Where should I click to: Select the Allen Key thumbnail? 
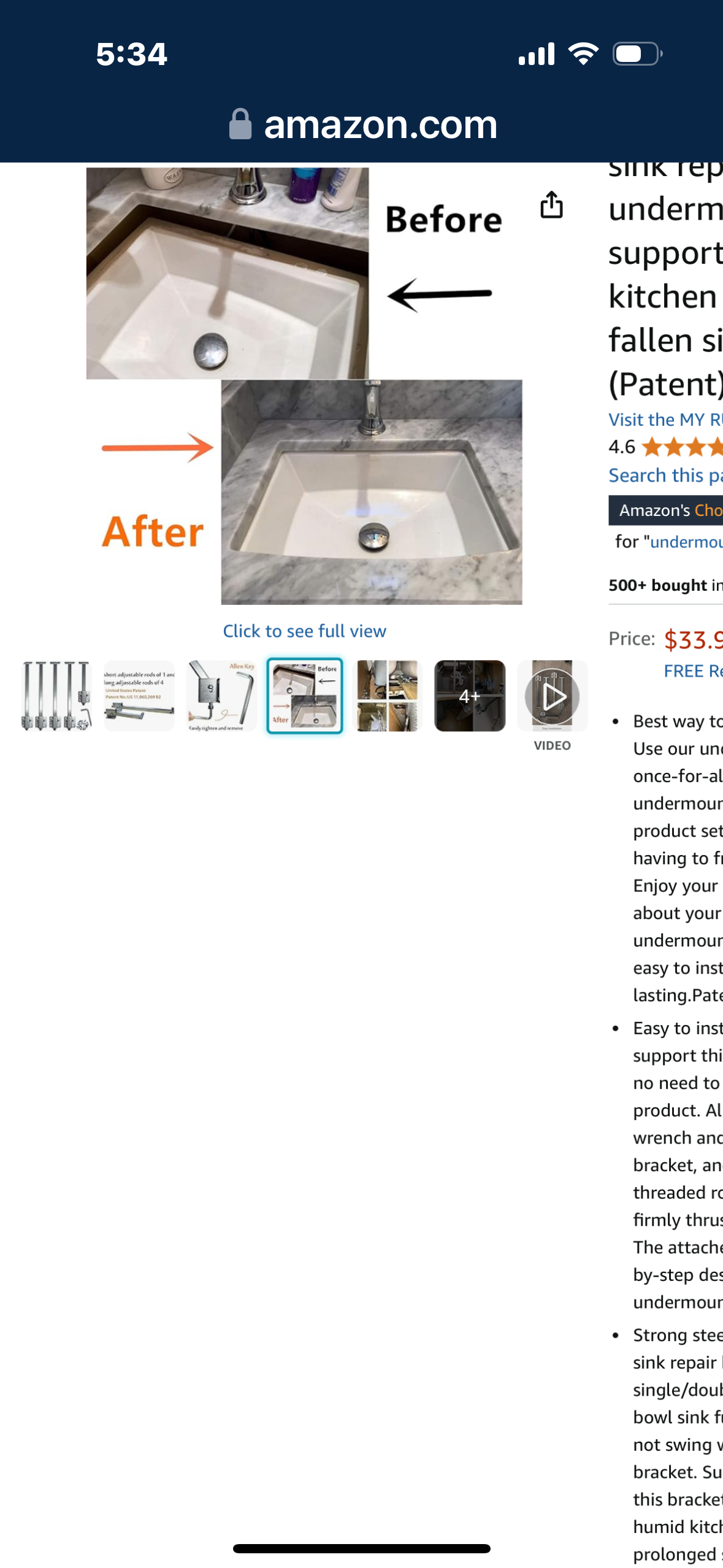pos(221,696)
